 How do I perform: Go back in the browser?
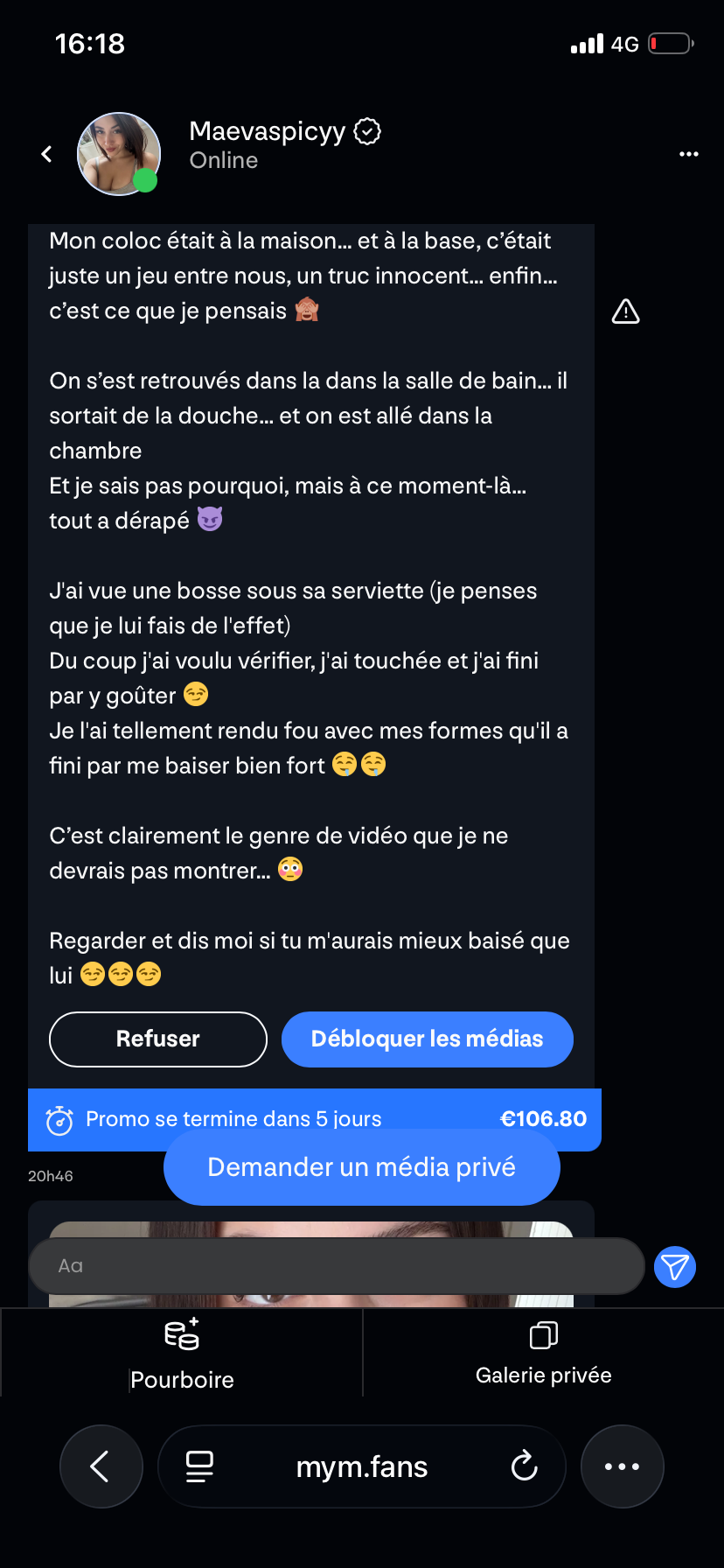(101, 1466)
